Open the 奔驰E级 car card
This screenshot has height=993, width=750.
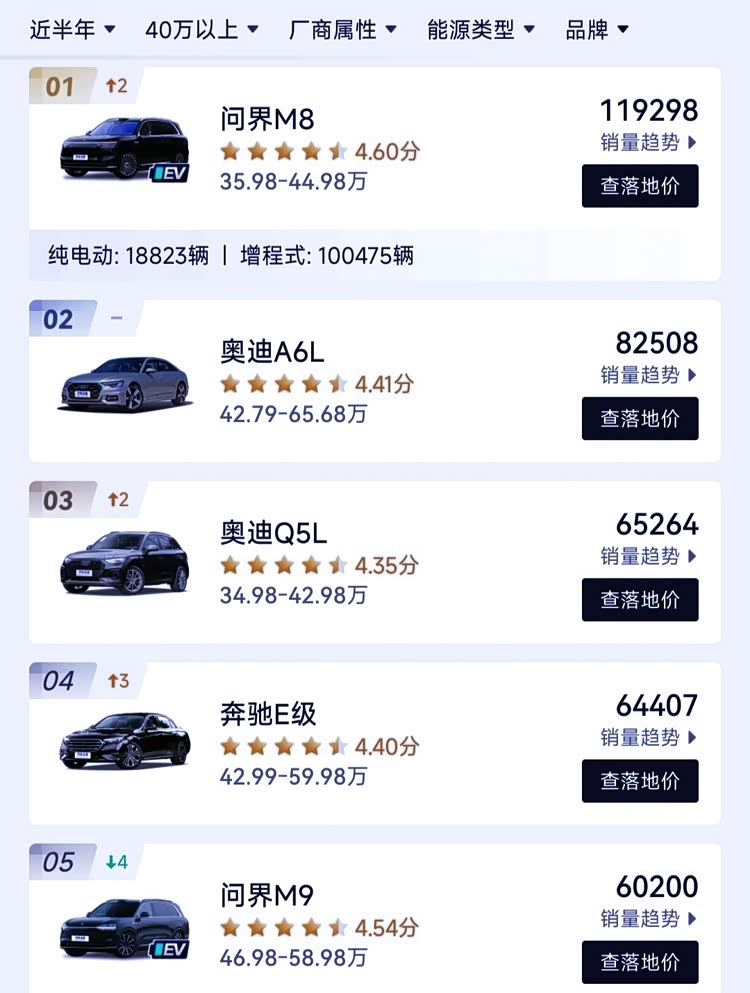268,714
